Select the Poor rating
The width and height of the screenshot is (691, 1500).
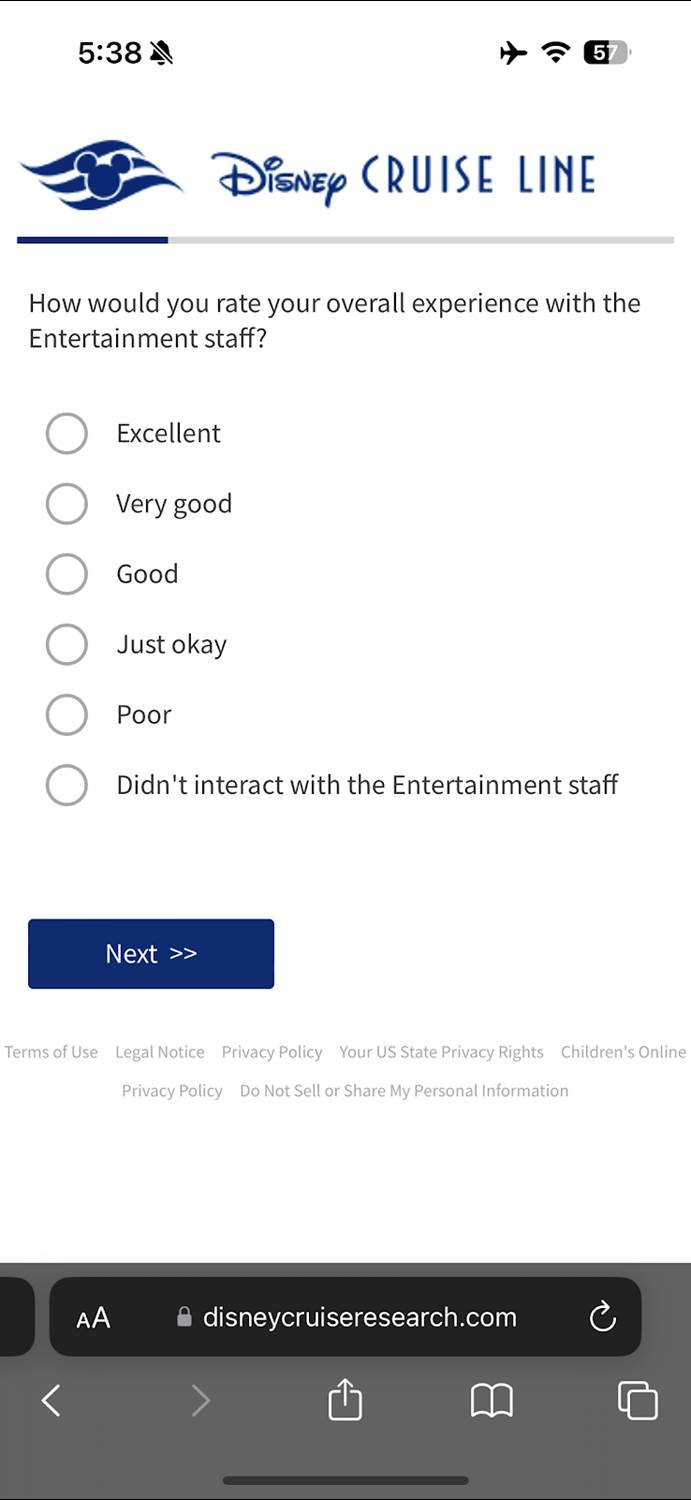pyautogui.click(x=67, y=715)
